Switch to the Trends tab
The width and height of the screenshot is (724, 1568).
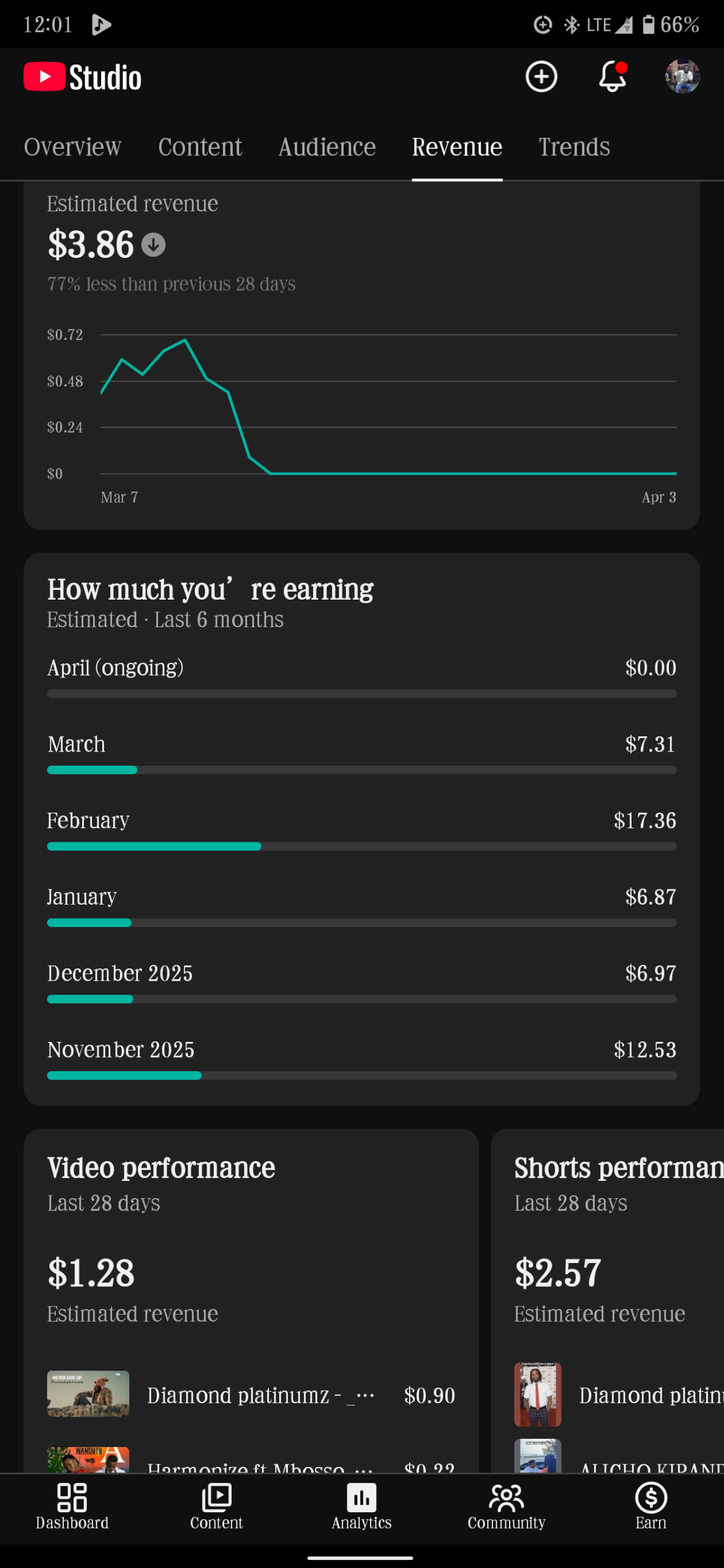click(574, 147)
